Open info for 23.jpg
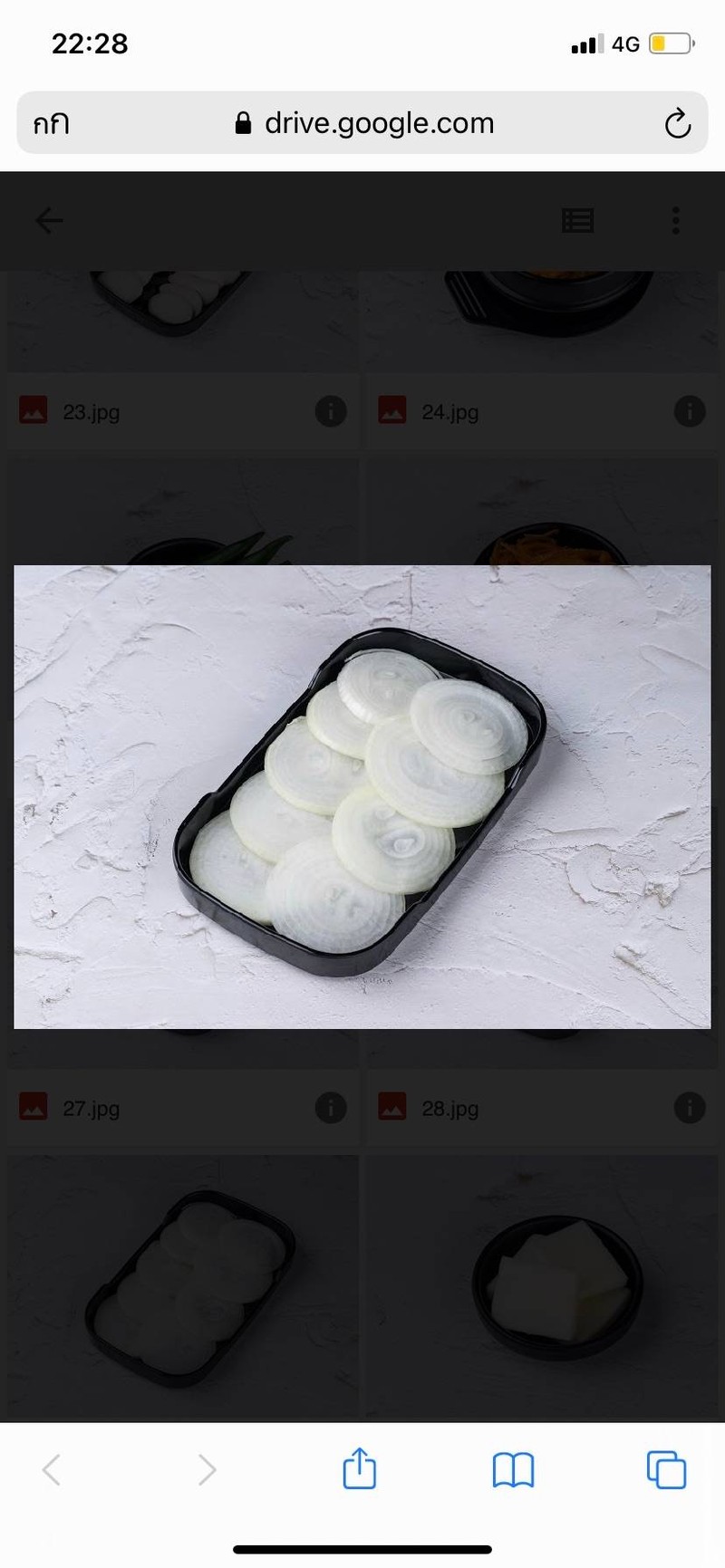This screenshot has width=725, height=1568. coord(331,411)
